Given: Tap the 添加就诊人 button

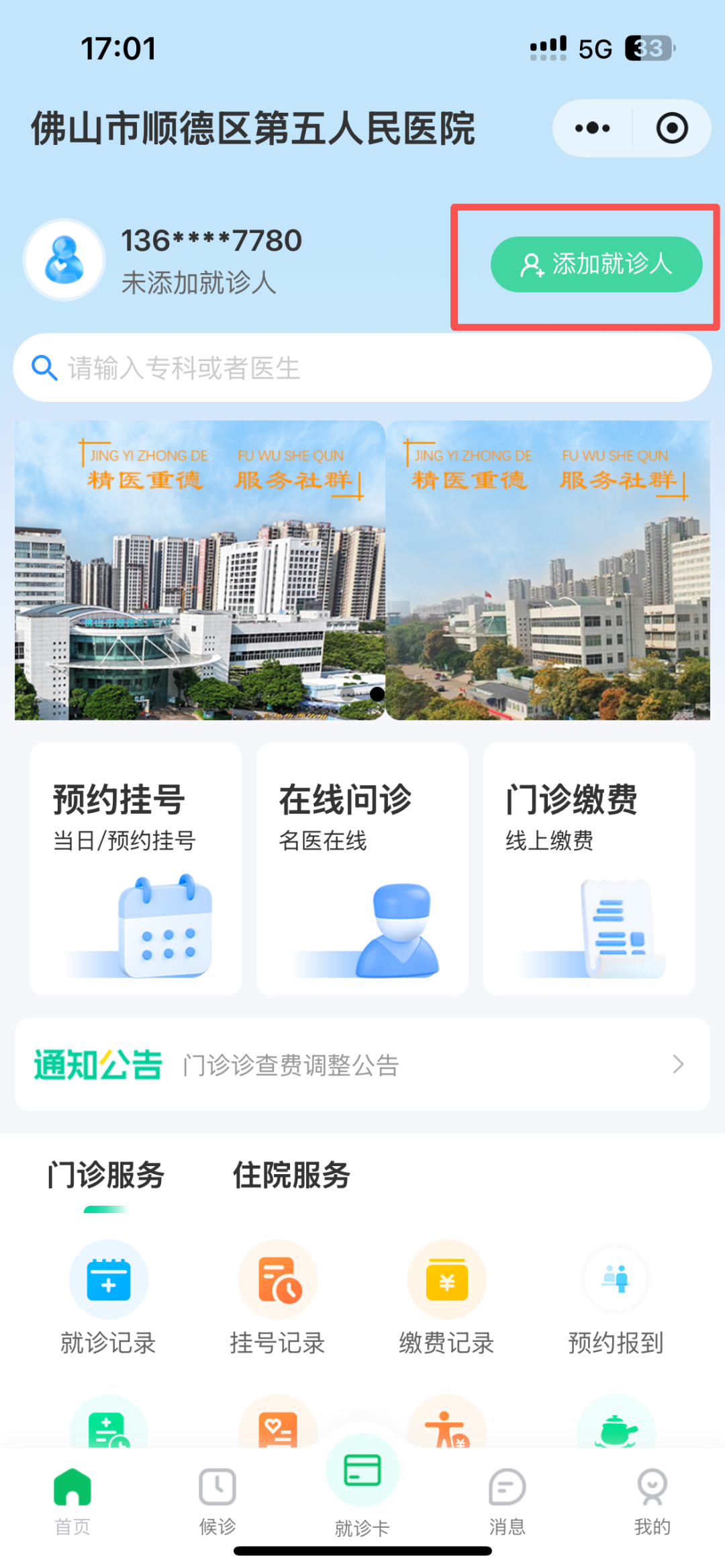Looking at the screenshot, I should click(x=596, y=264).
